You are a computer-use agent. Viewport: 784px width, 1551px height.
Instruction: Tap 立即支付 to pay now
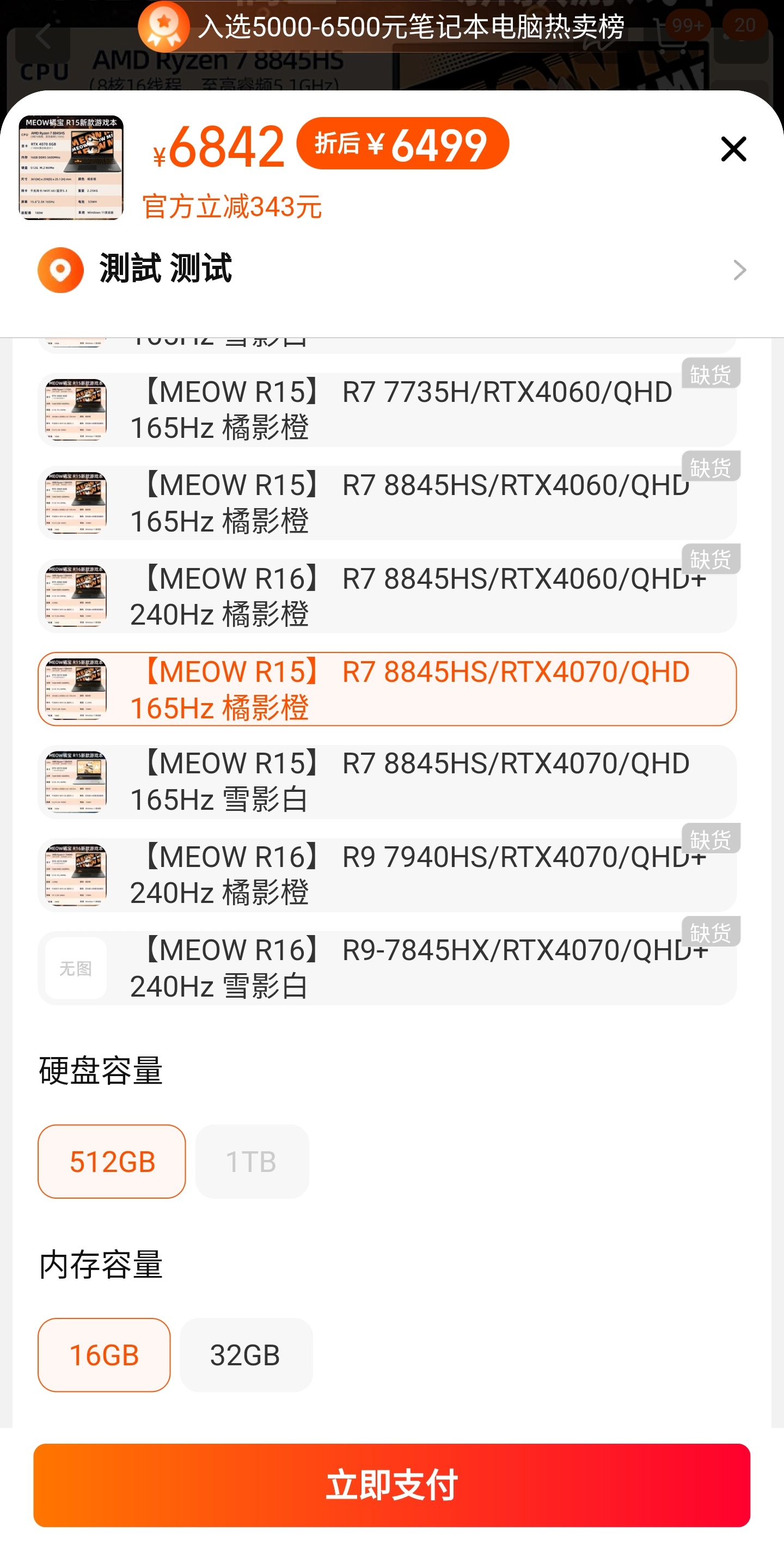[x=391, y=1485]
